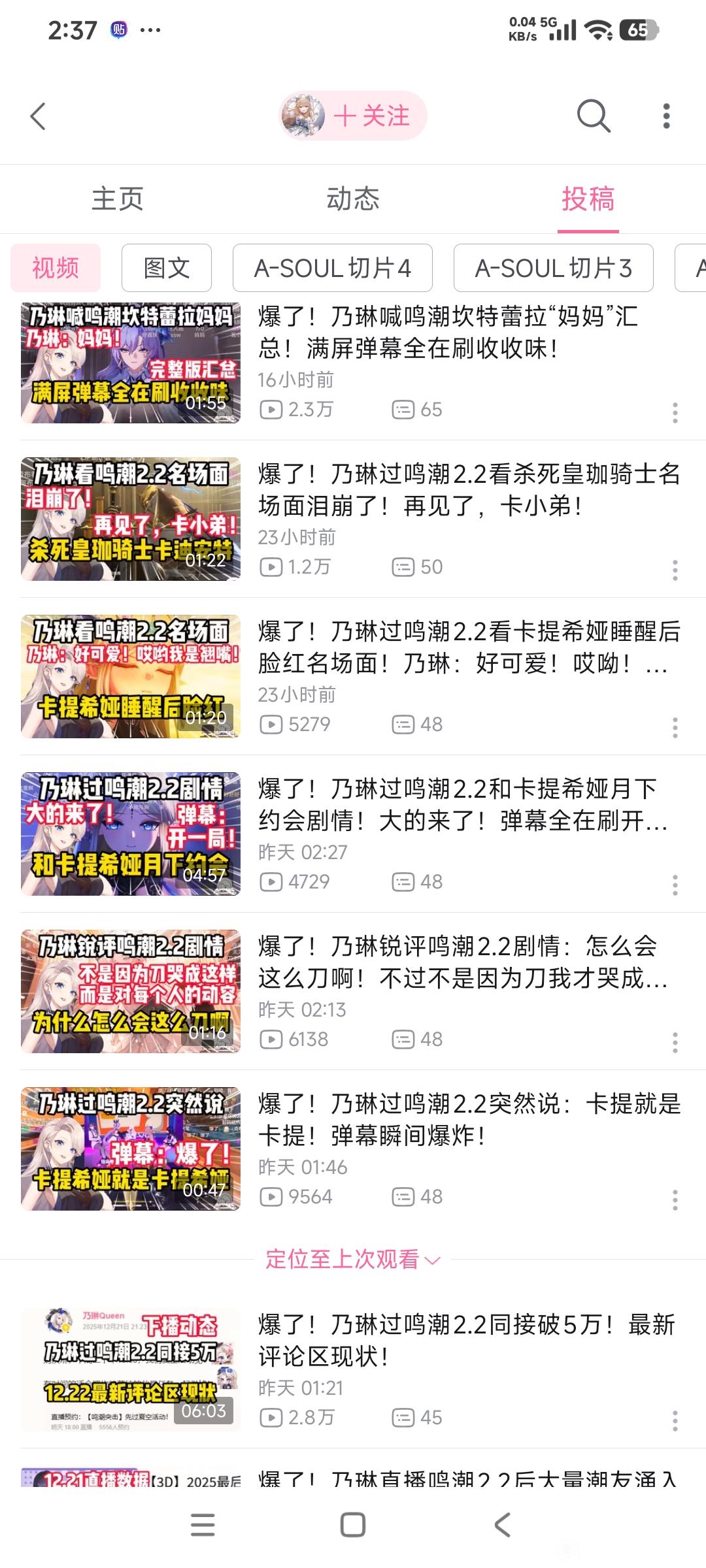Screen dimensions: 706x1568
Task: Open the search icon in header
Action: point(593,116)
